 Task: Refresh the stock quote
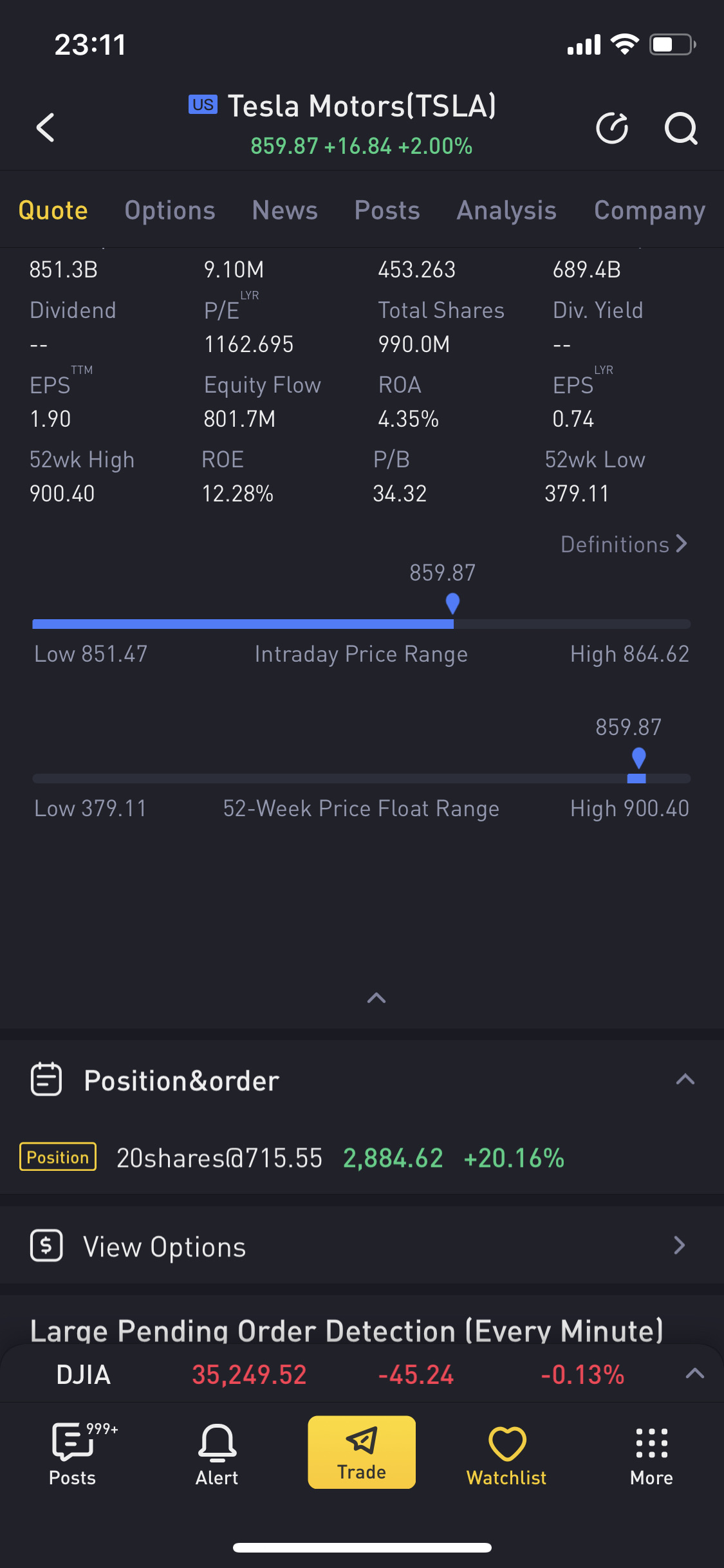tap(612, 128)
